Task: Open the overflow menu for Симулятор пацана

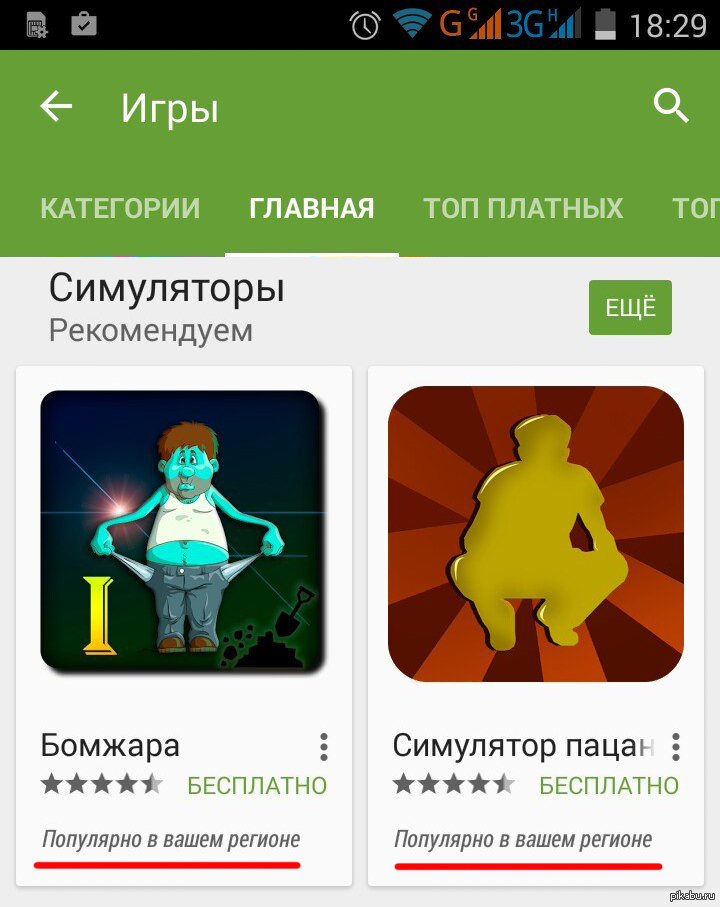Action: click(x=676, y=747)
